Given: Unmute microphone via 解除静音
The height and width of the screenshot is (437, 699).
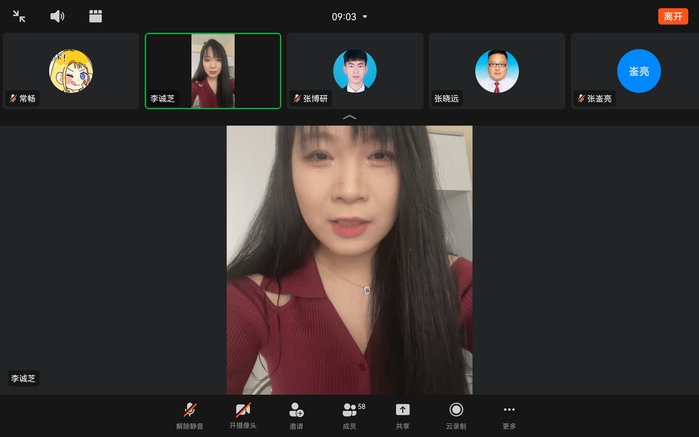Looking at the screenshot, I should click(189, 415).
